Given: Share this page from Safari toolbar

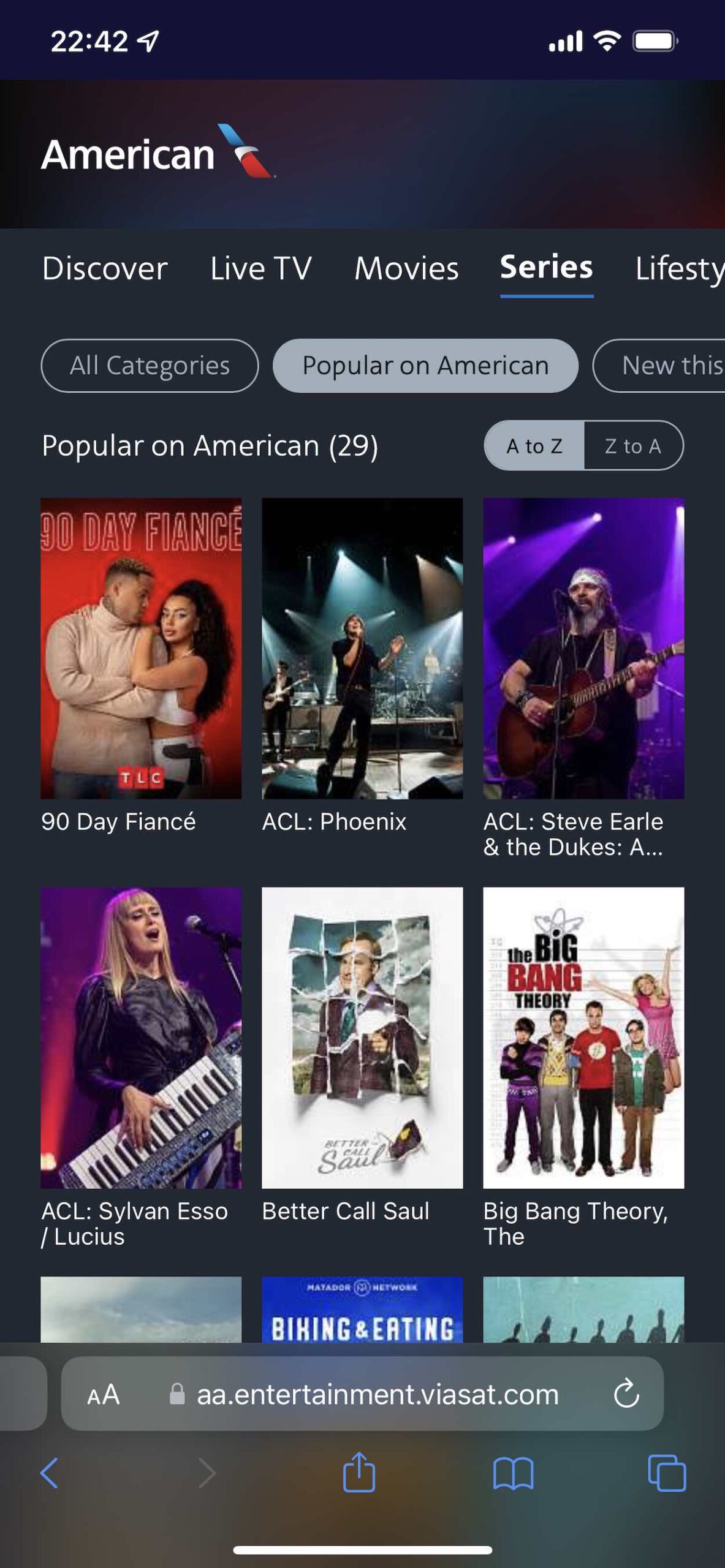Looking at the screenshot, I should (359, 1472).
